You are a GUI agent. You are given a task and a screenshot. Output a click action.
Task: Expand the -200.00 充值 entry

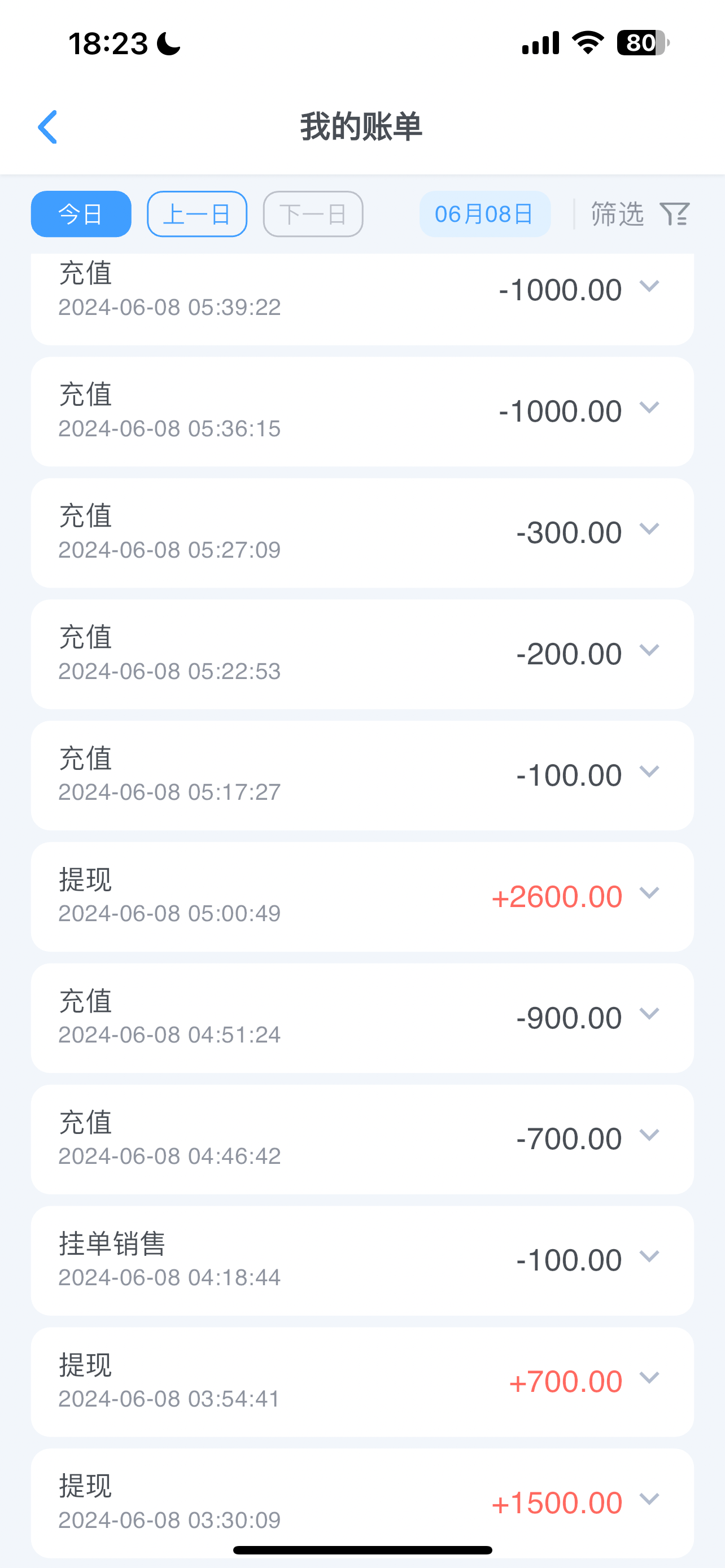[649, 650]
